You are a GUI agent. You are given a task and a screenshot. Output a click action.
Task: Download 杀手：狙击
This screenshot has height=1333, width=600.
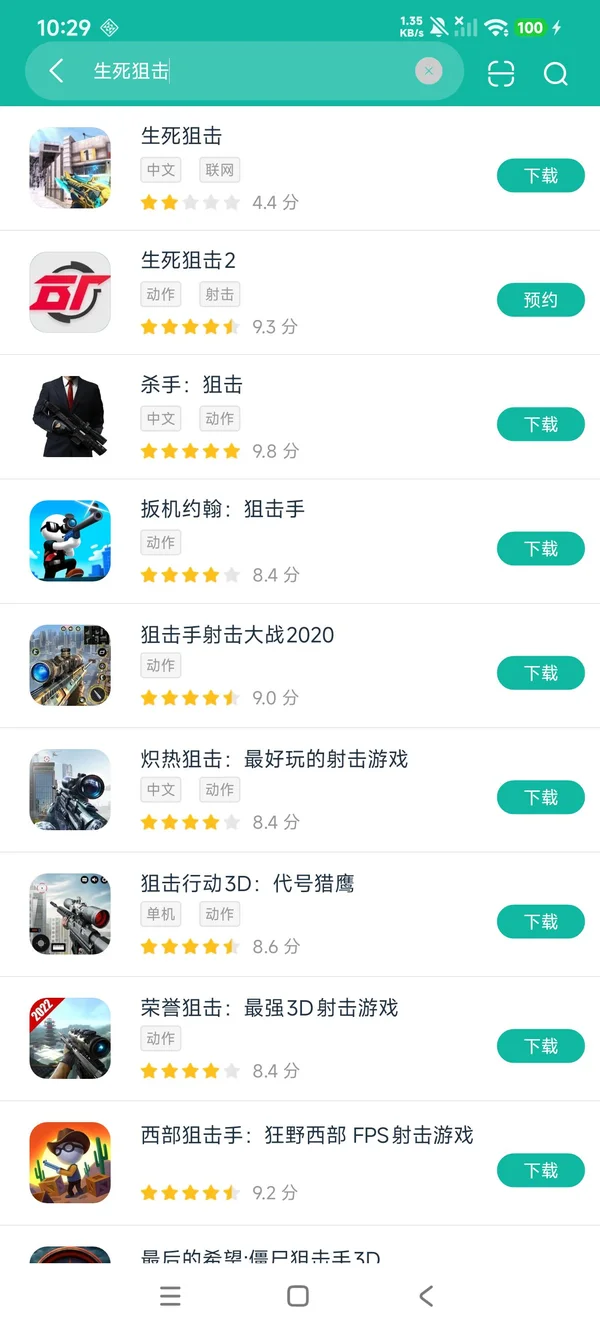540,424
